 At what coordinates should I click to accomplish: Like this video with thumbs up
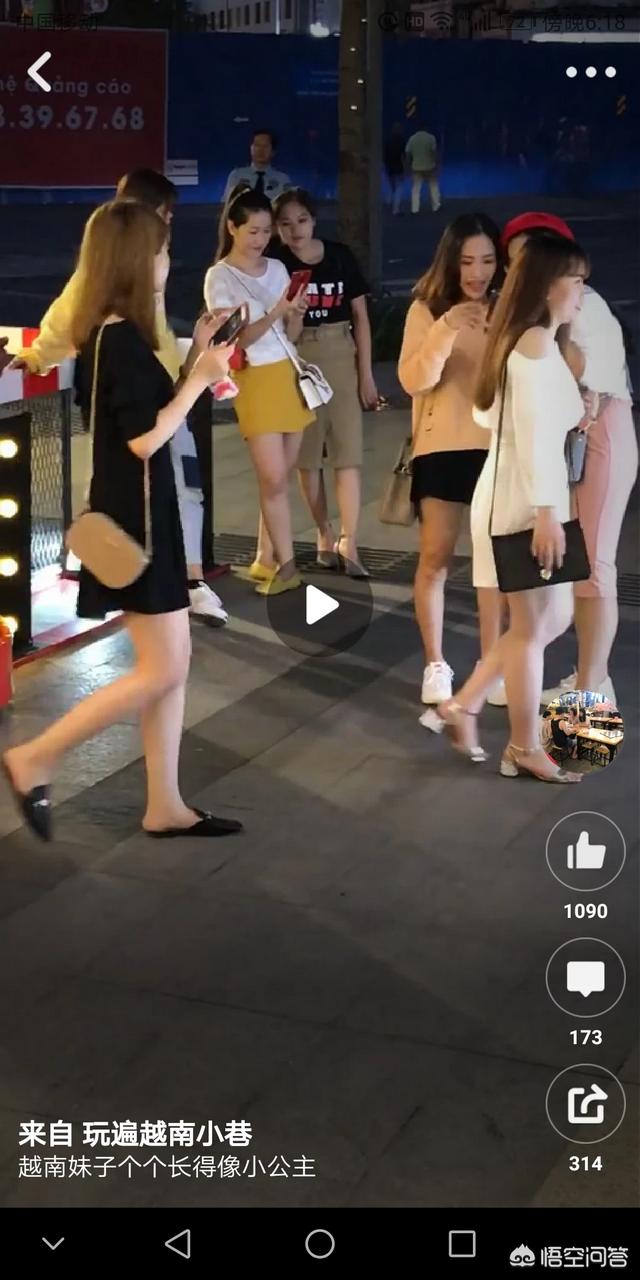(x=585, y=852)
